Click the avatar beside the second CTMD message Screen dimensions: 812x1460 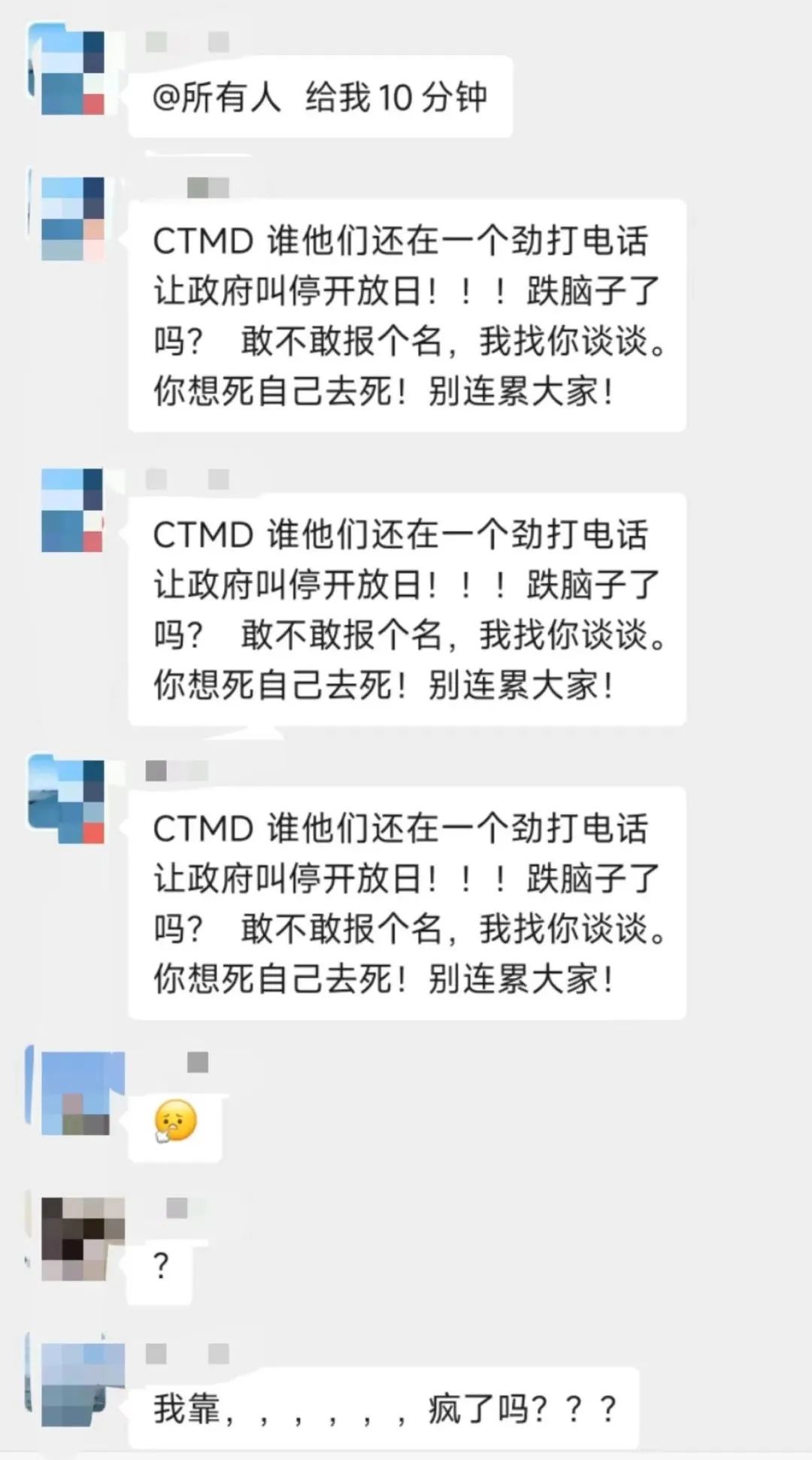coord(71,511)
